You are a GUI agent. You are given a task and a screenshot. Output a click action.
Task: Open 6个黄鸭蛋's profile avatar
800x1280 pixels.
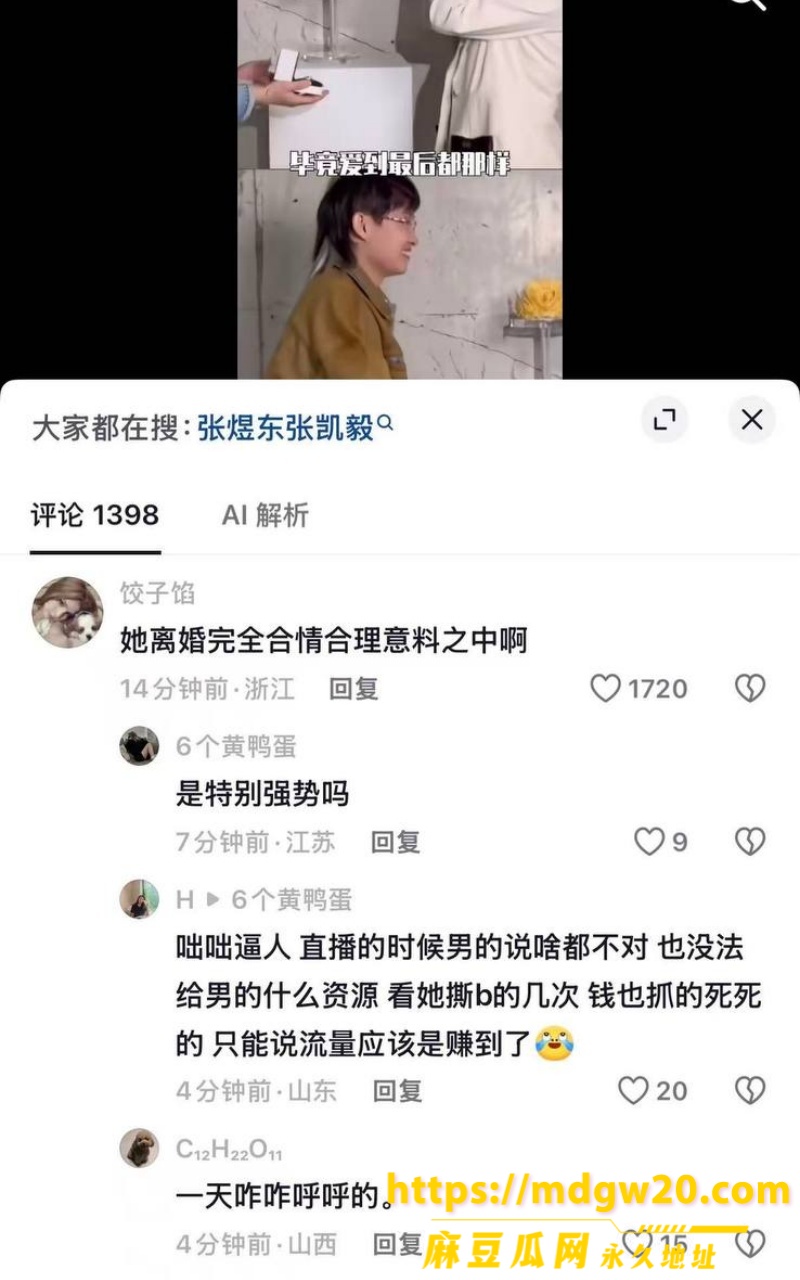[139, 745]
